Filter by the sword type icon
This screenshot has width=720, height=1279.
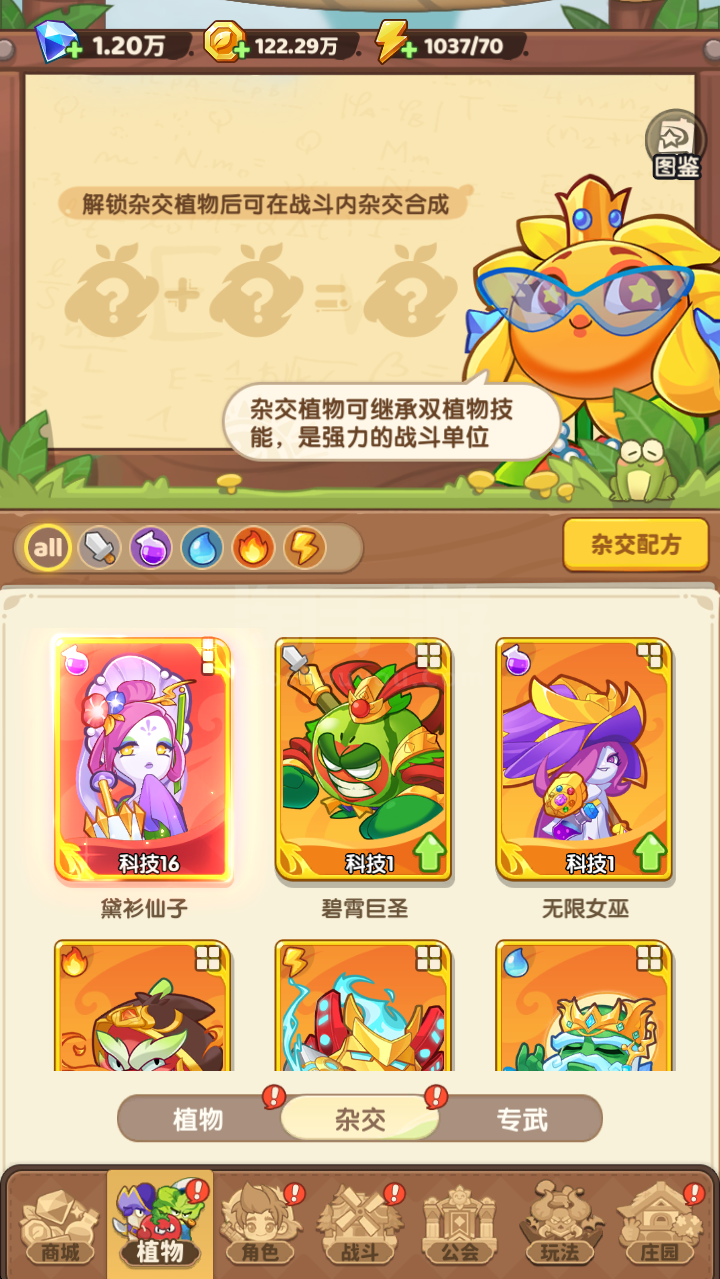pos(99,548)
